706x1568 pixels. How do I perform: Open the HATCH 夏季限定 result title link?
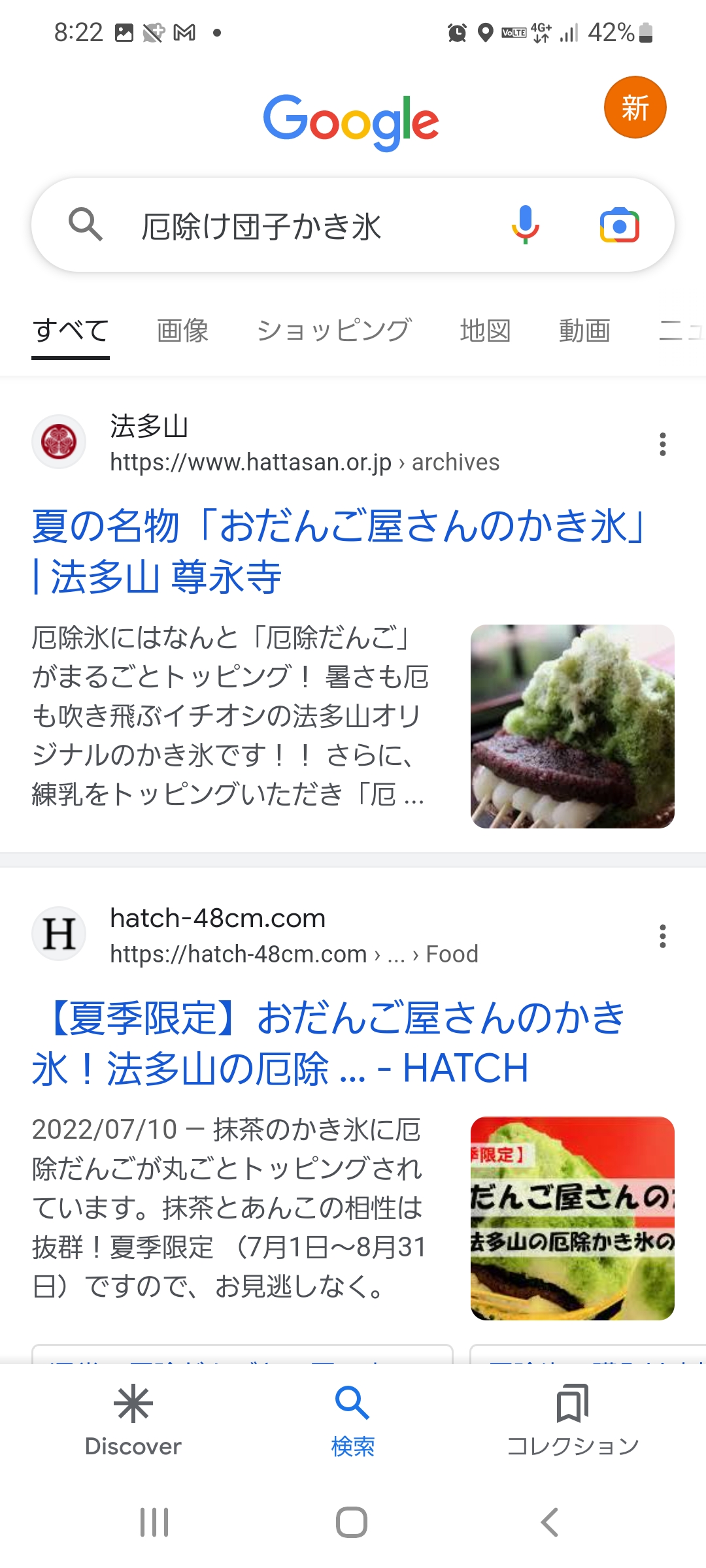[x=329, y=1043]
